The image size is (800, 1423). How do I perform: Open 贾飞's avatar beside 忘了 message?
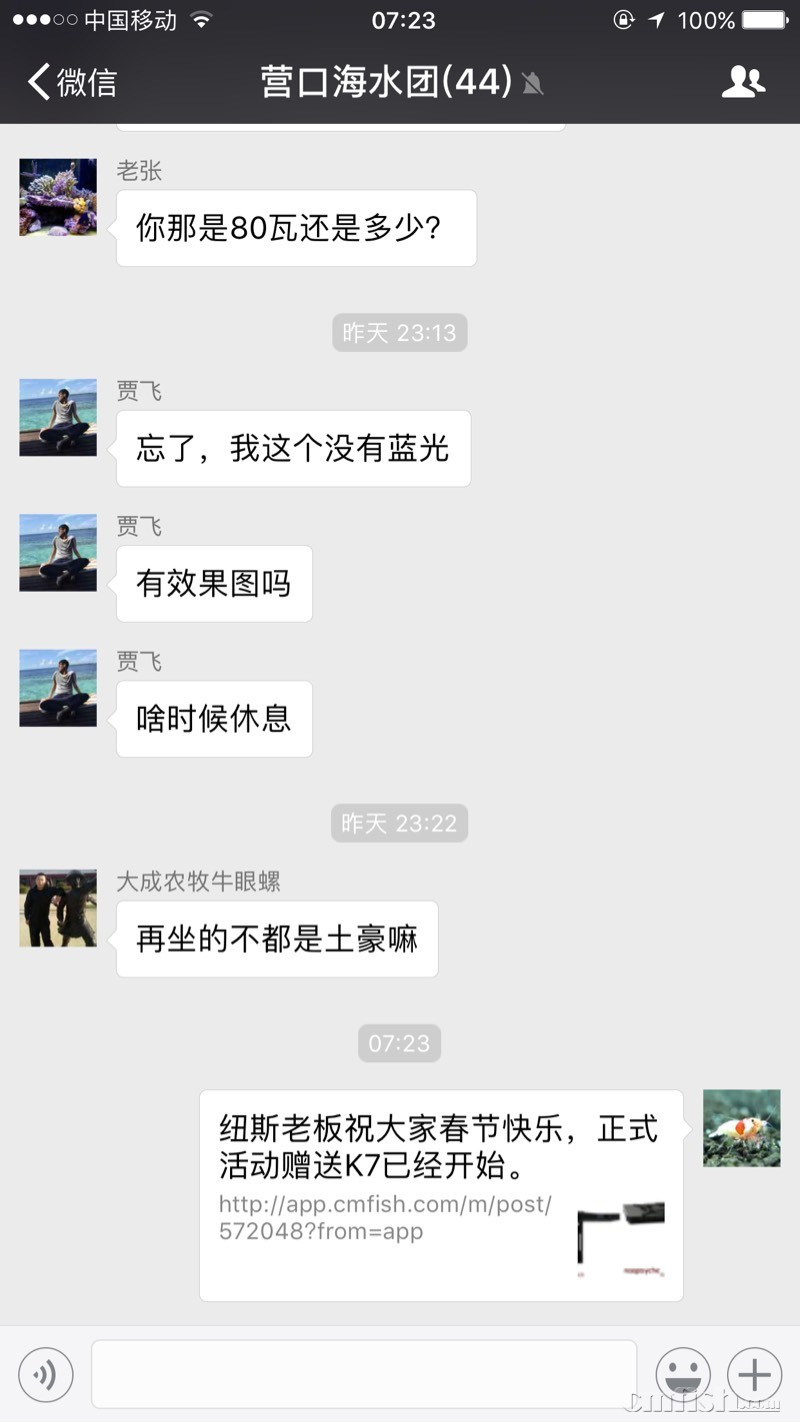(x=58, y=417)
